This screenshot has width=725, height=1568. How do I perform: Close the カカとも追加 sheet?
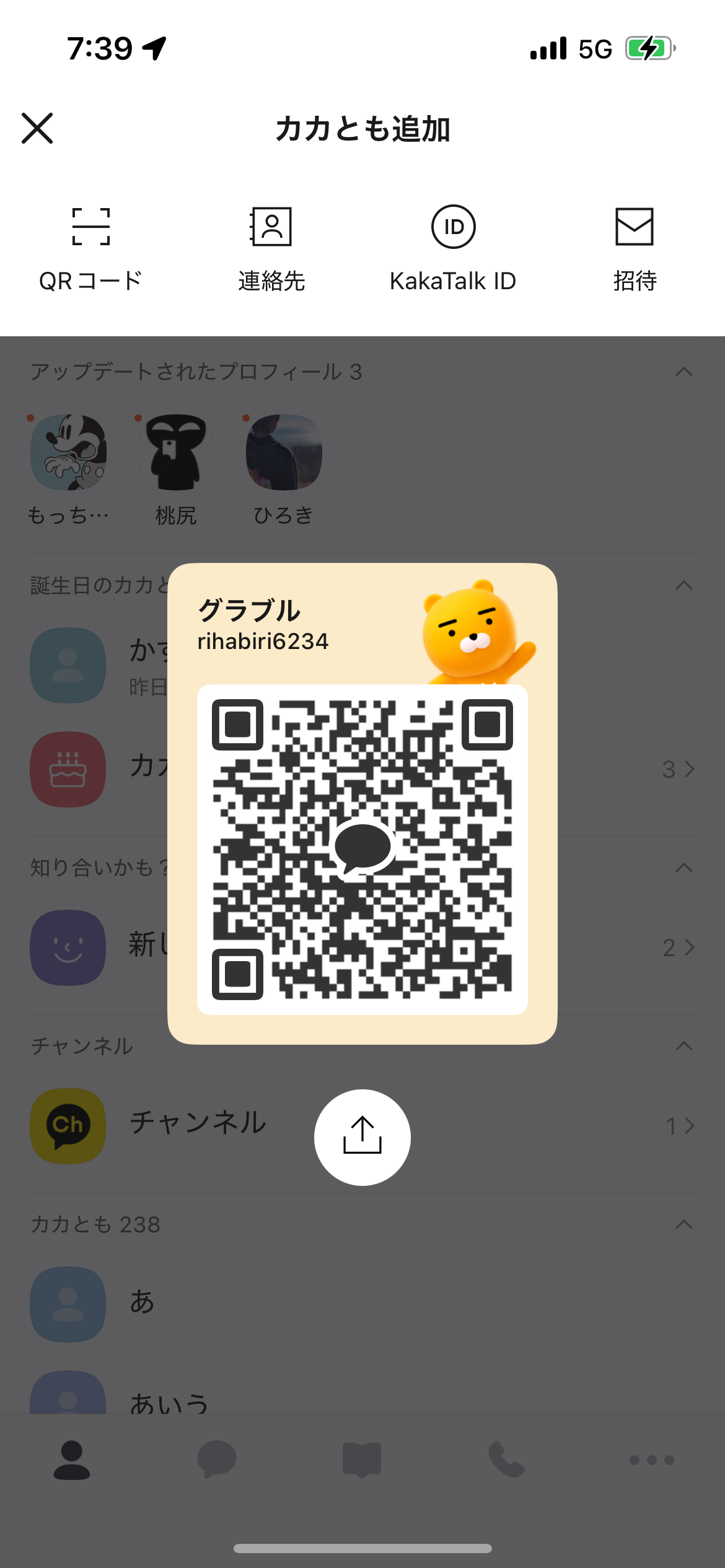[37, 128]
